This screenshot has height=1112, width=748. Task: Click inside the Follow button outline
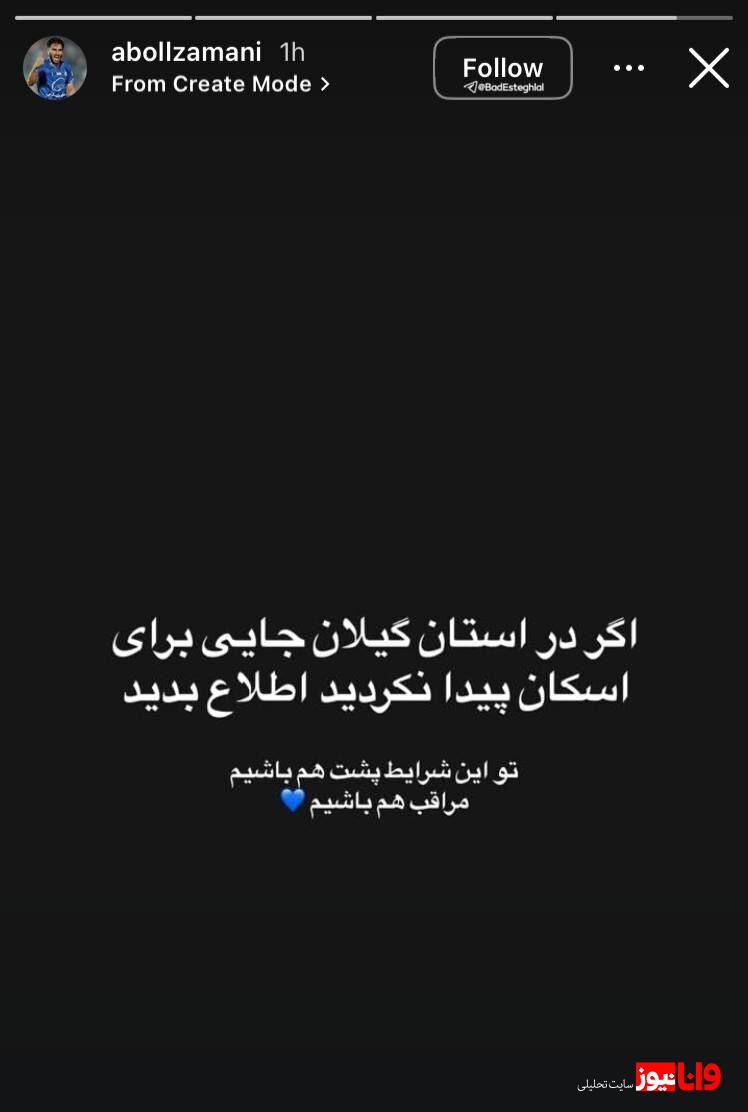point(502,68)
